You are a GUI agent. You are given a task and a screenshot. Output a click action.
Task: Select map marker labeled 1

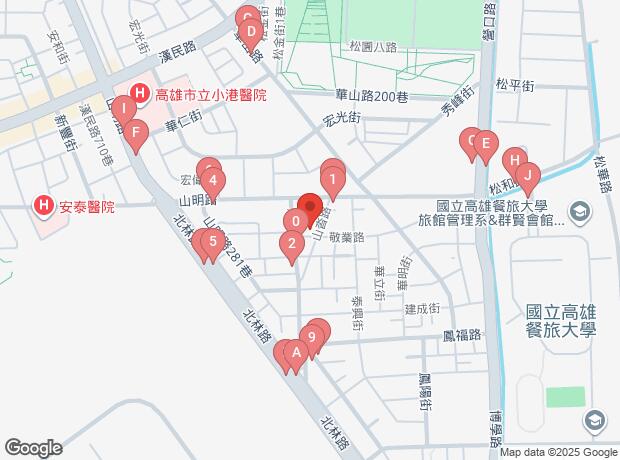(333, 182)
